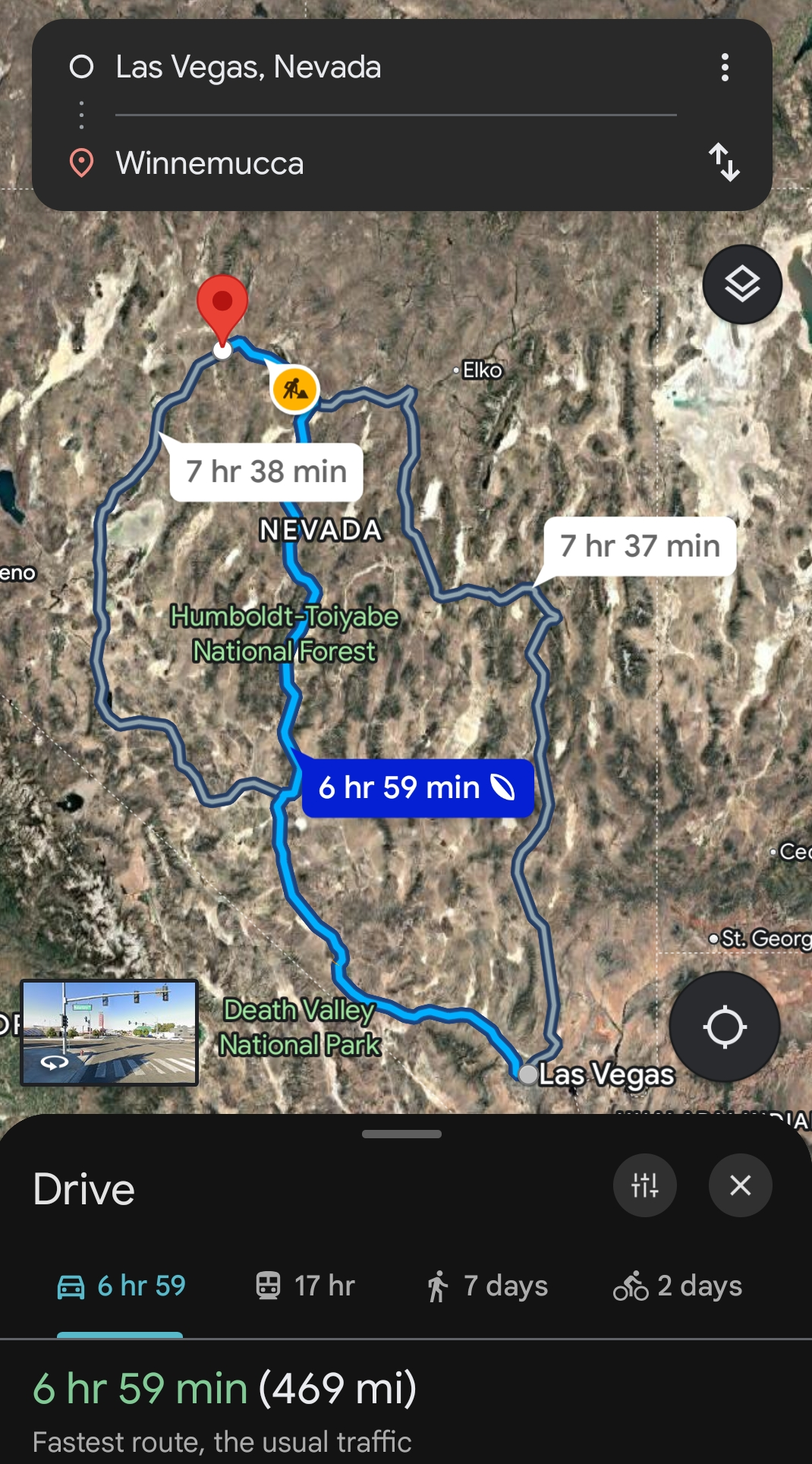Switch to cycling 2 days tab
This screenshot has width=812, height=1464.
[678, 1286]
